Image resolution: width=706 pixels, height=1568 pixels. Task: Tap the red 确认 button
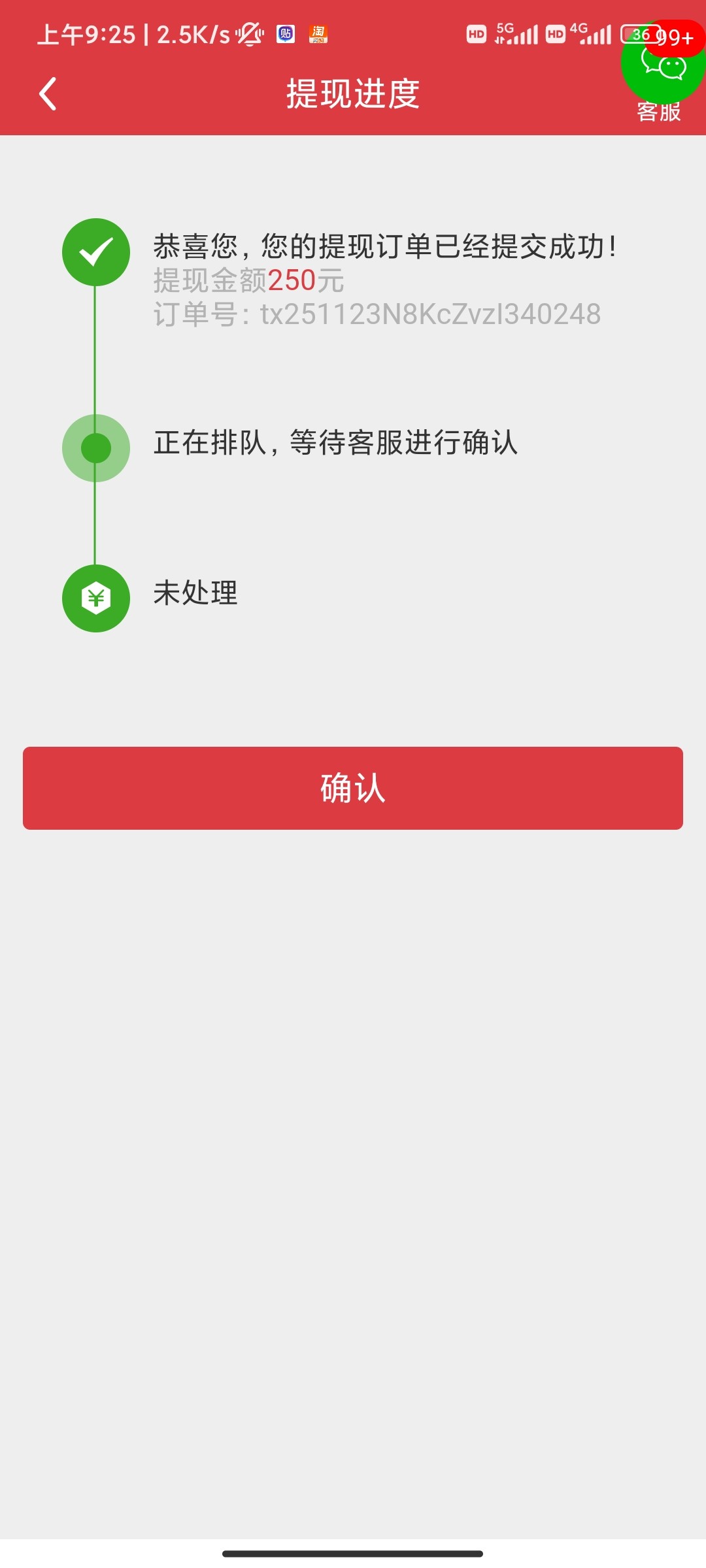click(353, 788)
